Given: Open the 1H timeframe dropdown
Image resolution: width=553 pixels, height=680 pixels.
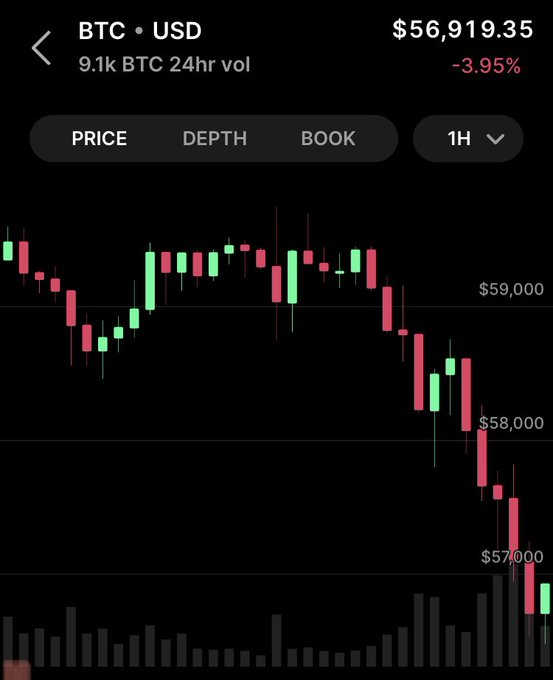Looking at the screenshot, I should pos(468,139).
